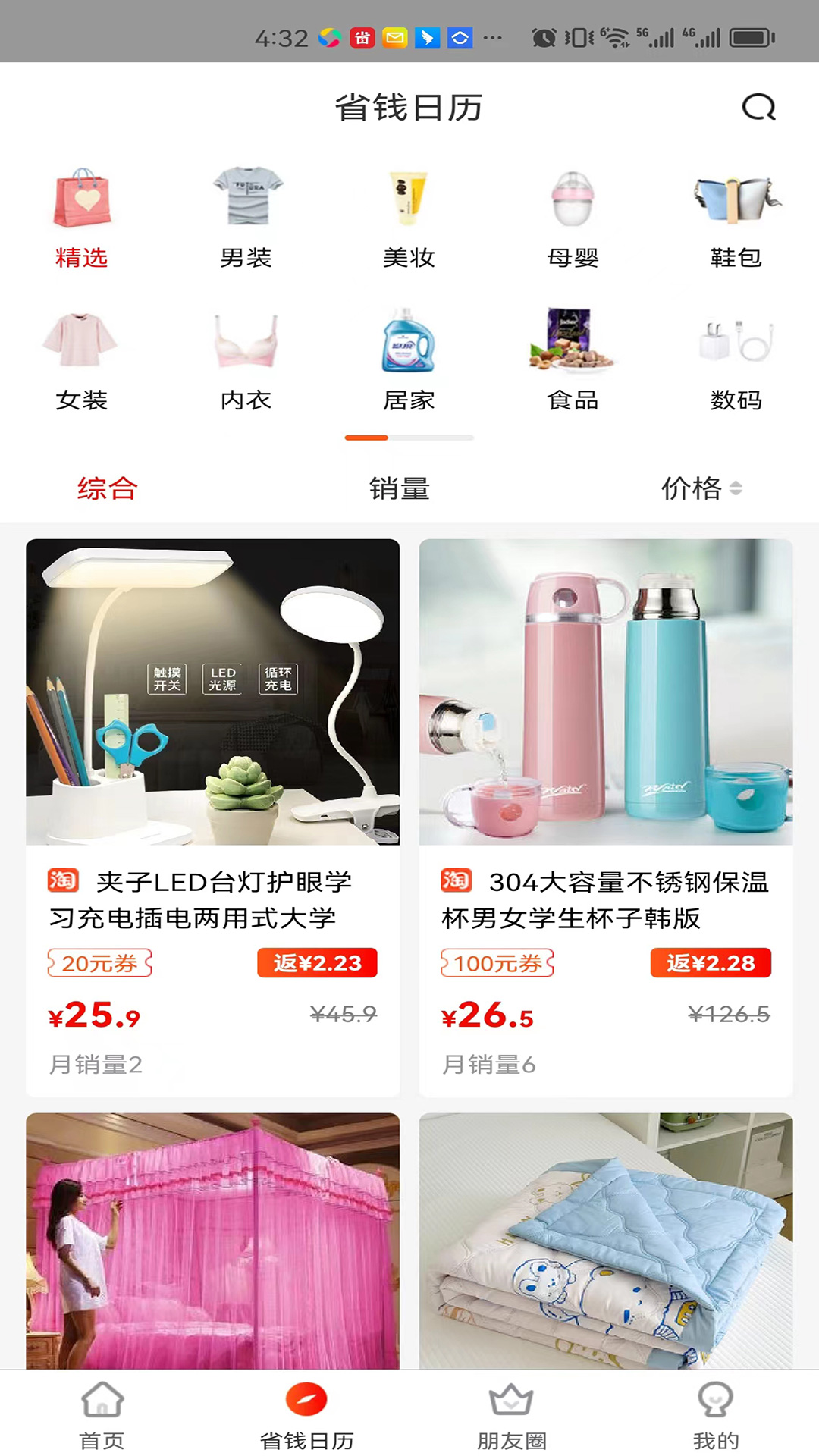Switch to the 综合 sort tab
The width and height of the screenshot is (819, 1456).
tap(107, 488)
